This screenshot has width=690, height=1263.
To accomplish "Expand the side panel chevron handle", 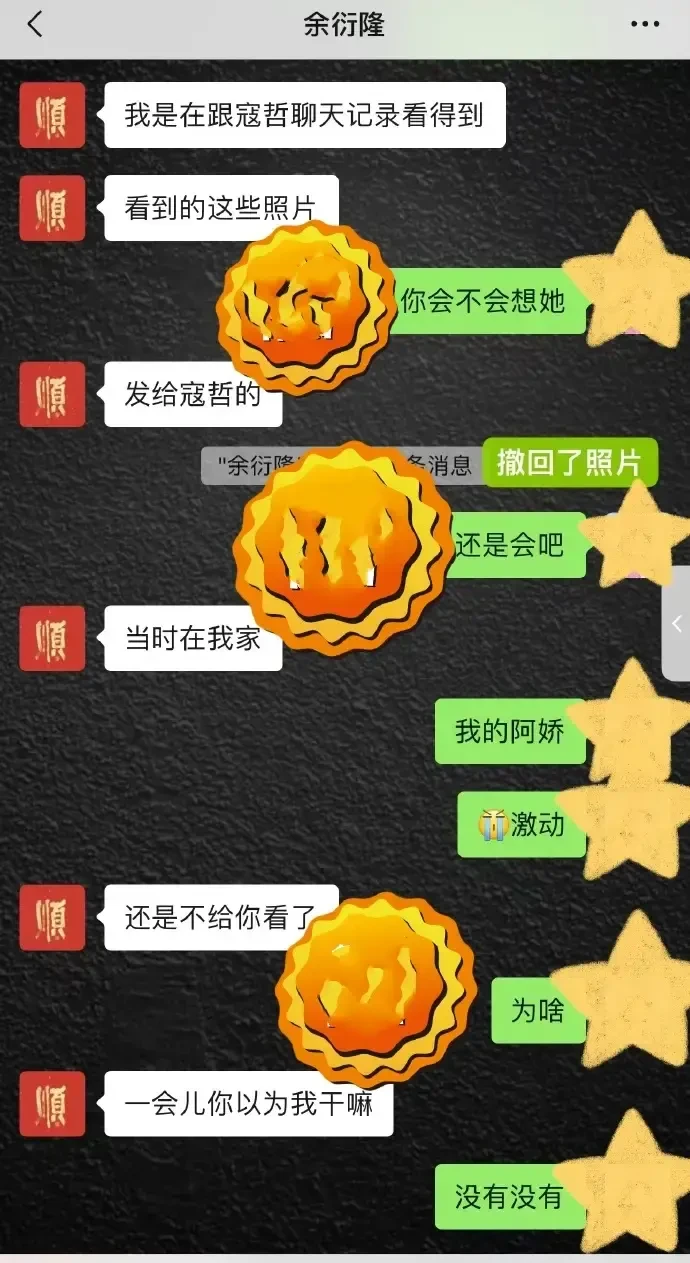I will point(677,623).
